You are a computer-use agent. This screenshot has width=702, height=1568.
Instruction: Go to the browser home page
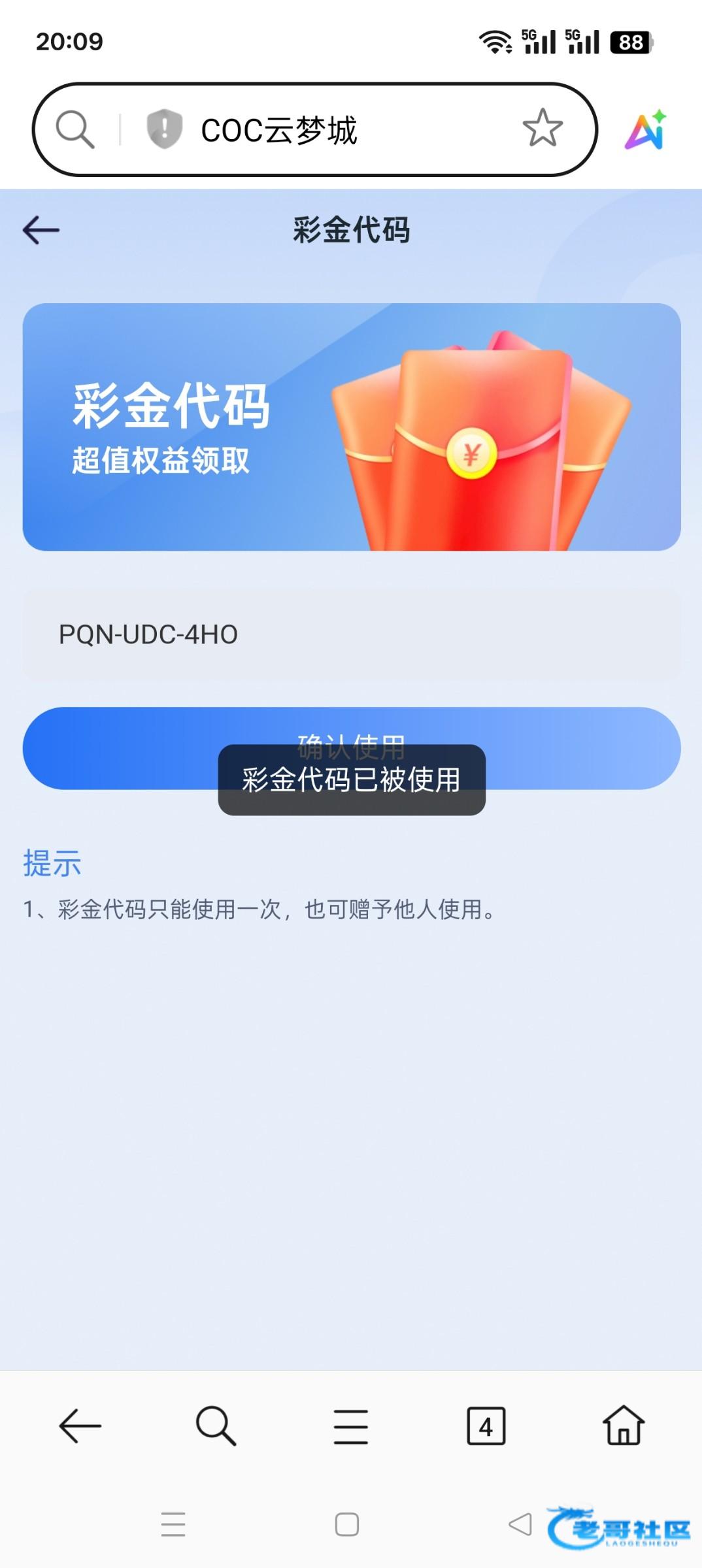pyautogui.click(x=624, y=1425)
